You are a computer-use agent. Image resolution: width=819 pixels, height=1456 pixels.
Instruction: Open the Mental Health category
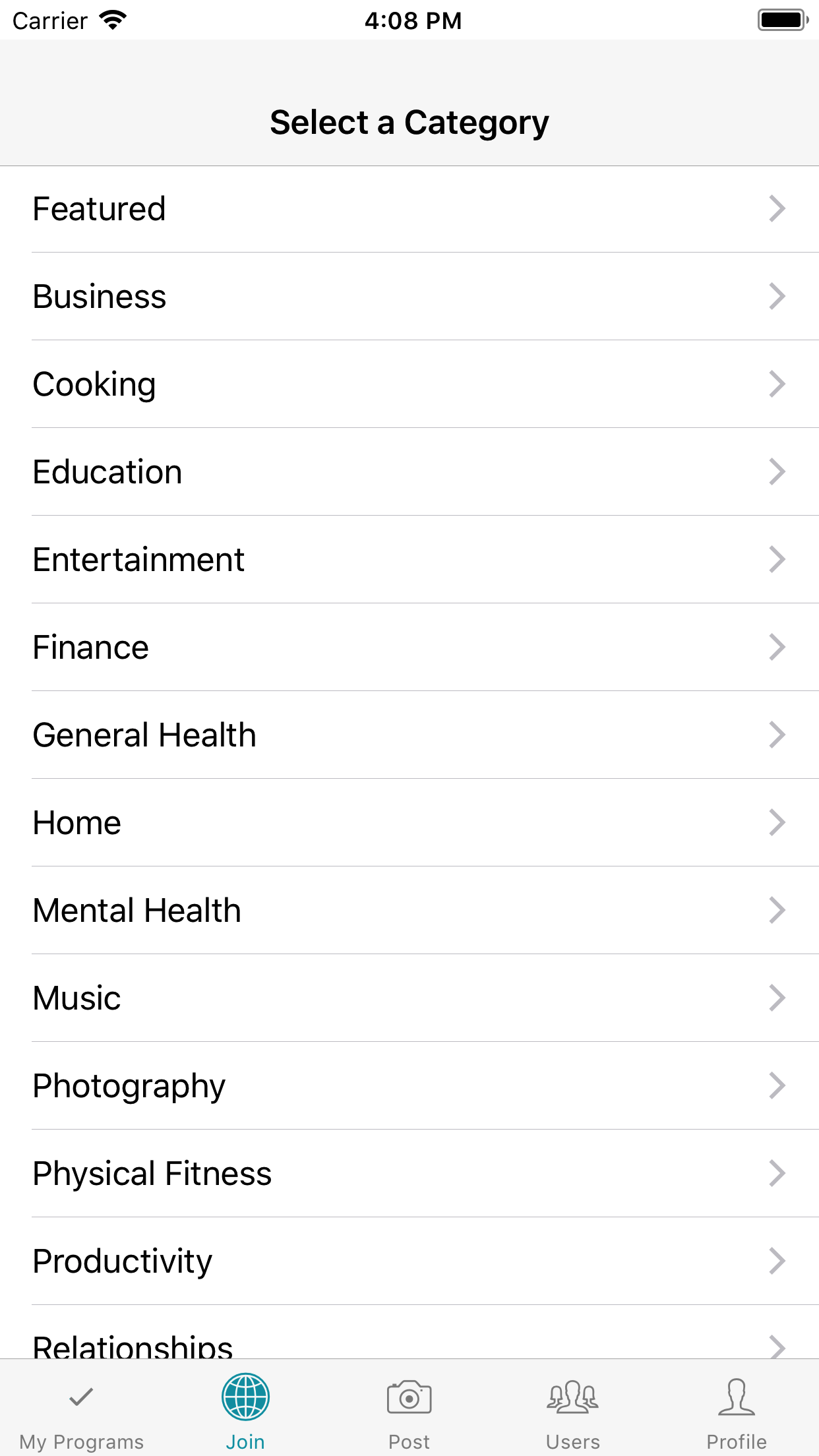(409, 911)
